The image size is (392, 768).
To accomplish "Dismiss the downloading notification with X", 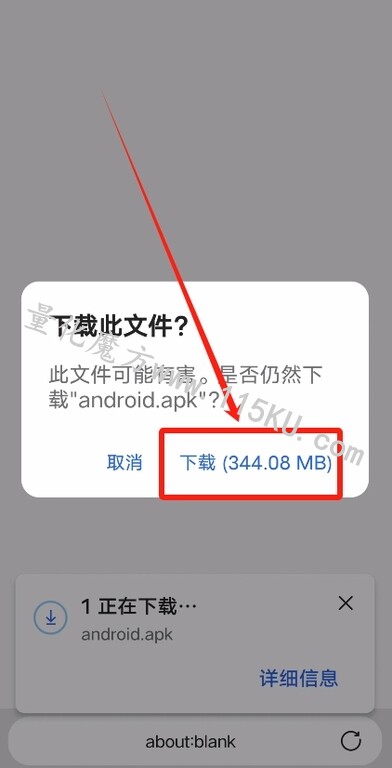I will [x=346, y=603].
